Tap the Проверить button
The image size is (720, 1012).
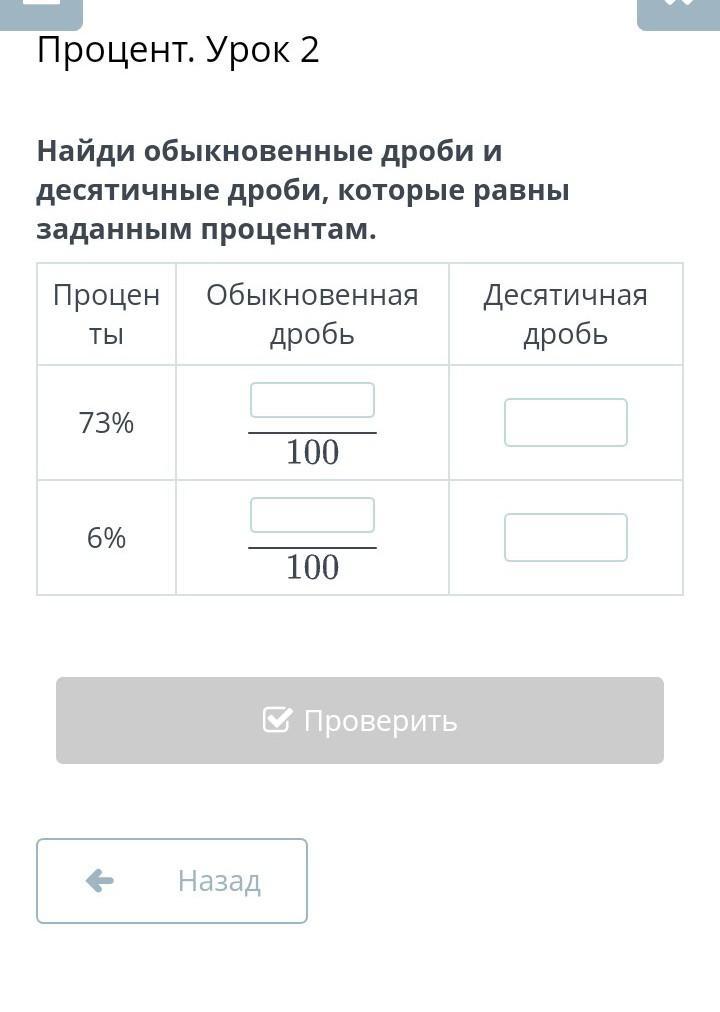pos(360,720)
